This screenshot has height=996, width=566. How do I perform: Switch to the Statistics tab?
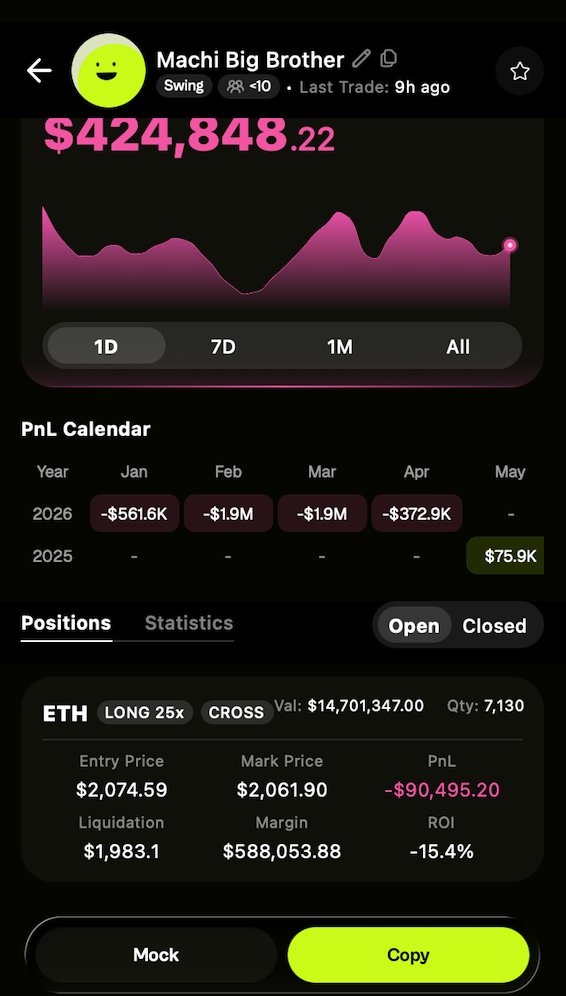189,623
